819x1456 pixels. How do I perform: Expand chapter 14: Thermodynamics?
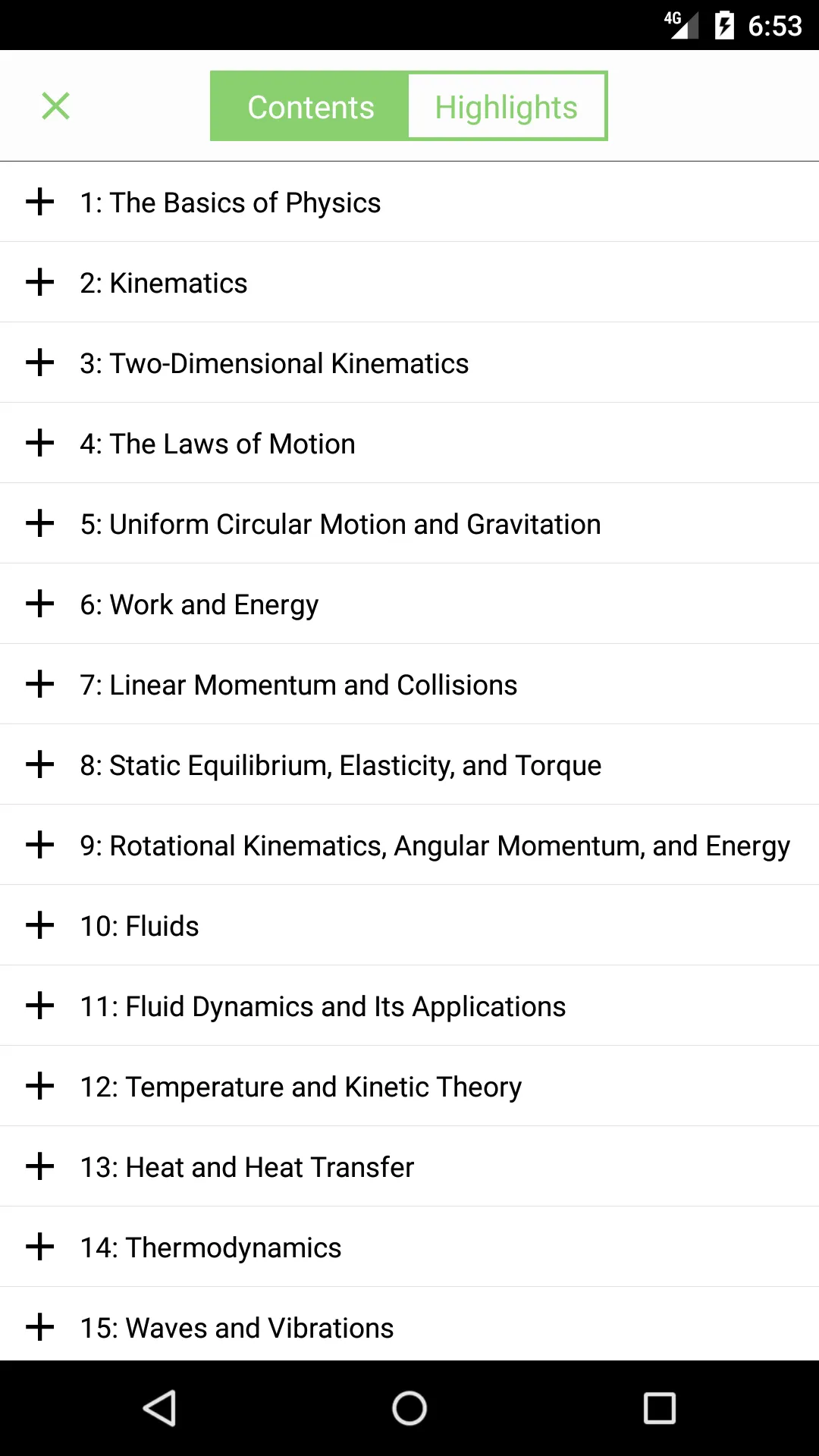point(39,1247)
